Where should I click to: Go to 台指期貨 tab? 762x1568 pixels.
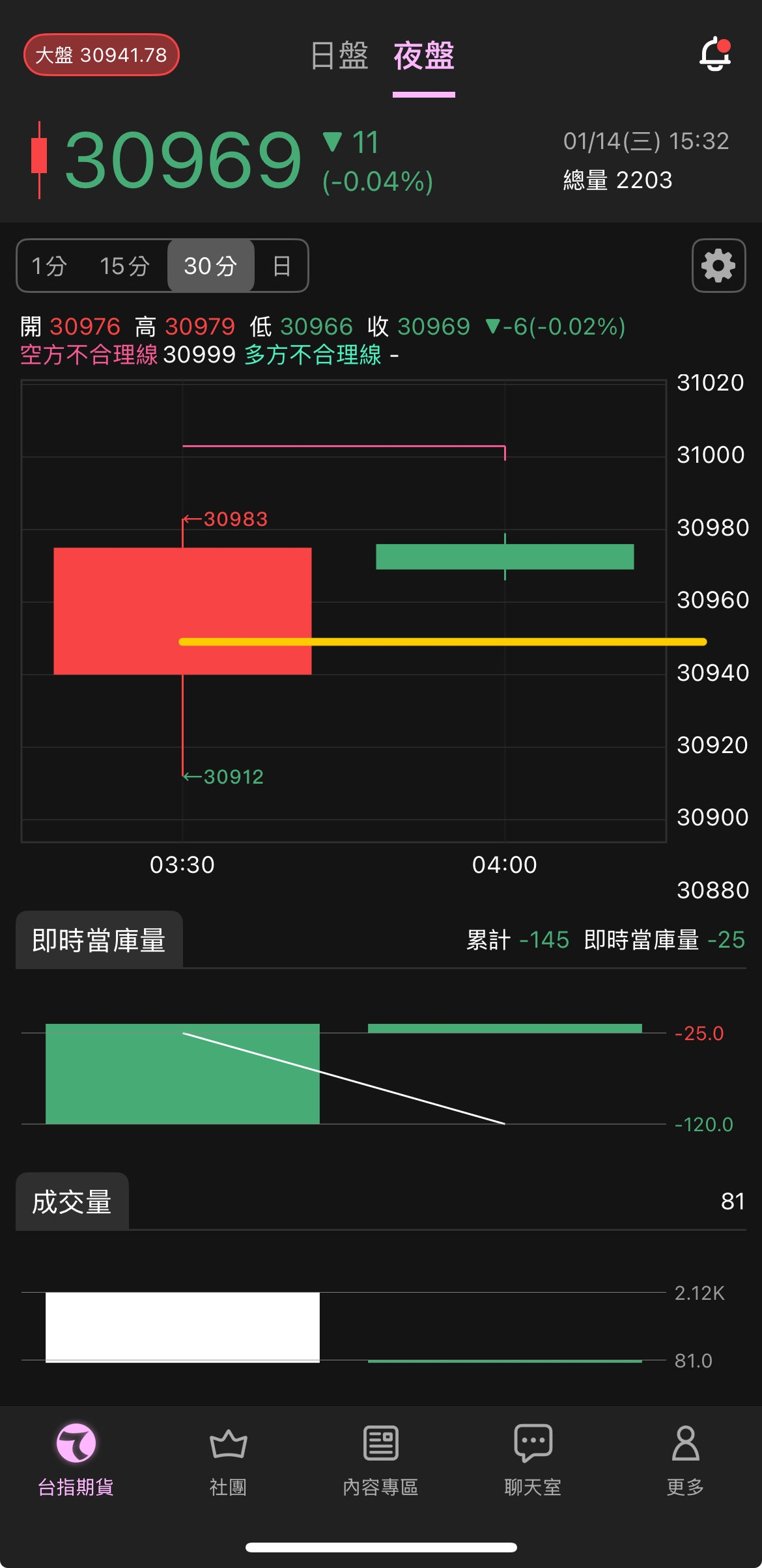pyautogui.click(x=76, y=1459)
